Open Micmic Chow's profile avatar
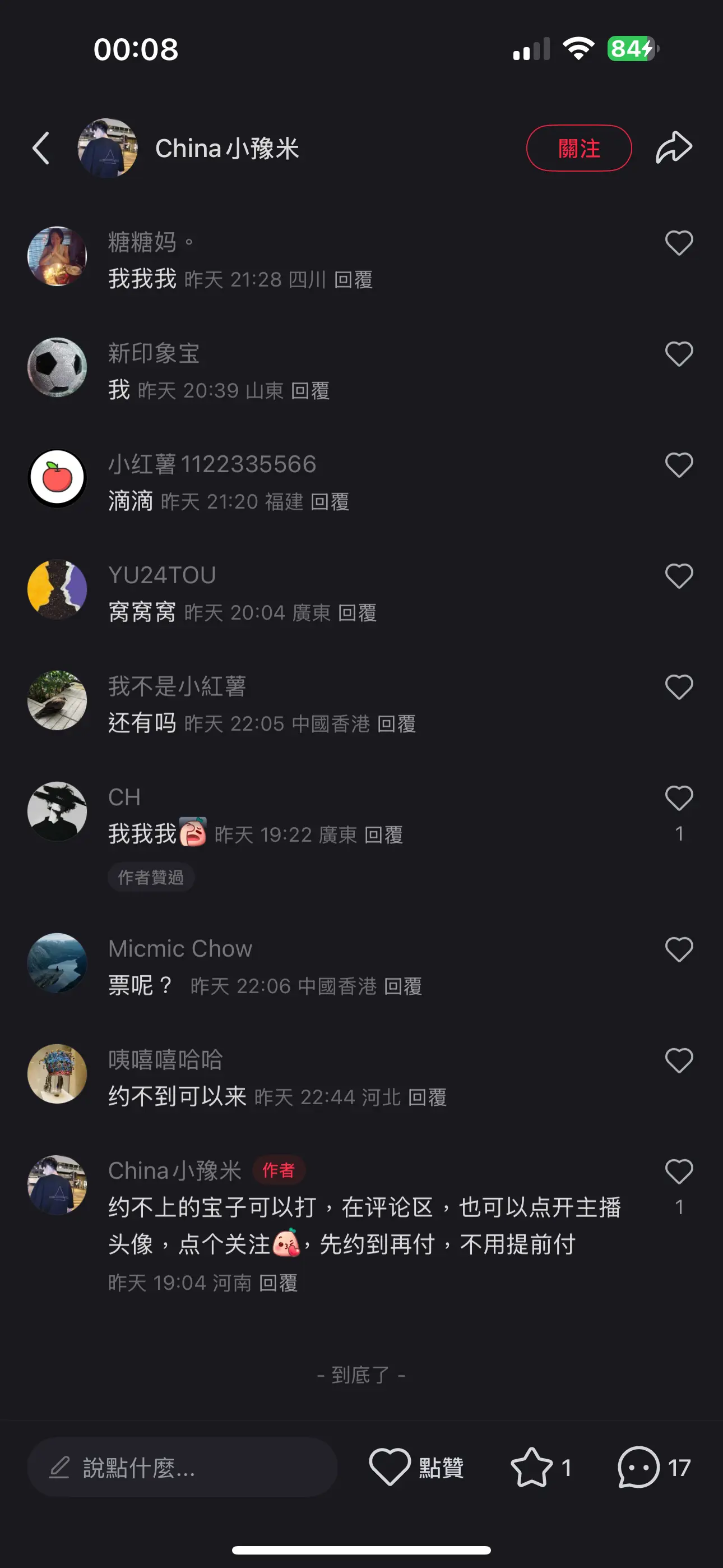This screenshot has height=1568, width=723. (57, 963)
